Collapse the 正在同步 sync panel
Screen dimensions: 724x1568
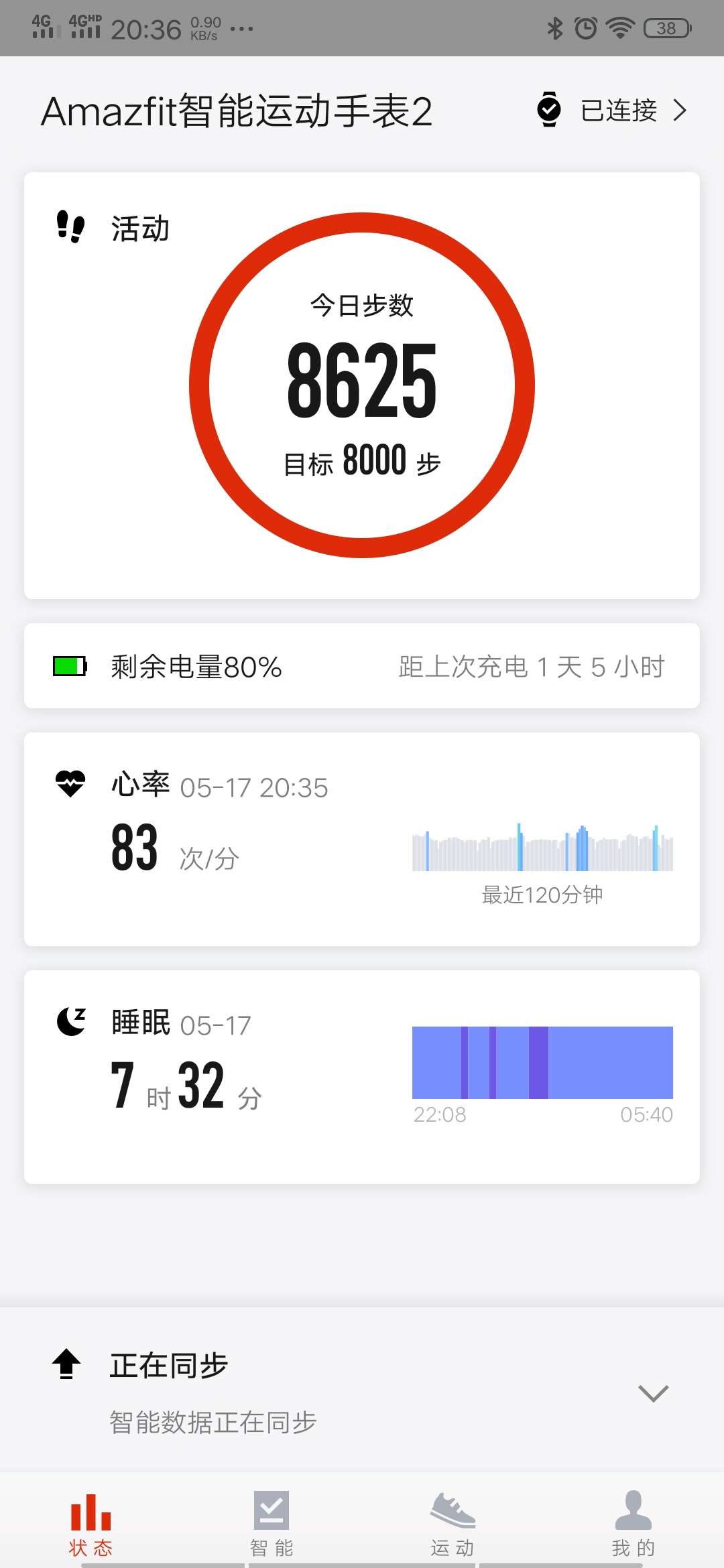coord(652,1394)
